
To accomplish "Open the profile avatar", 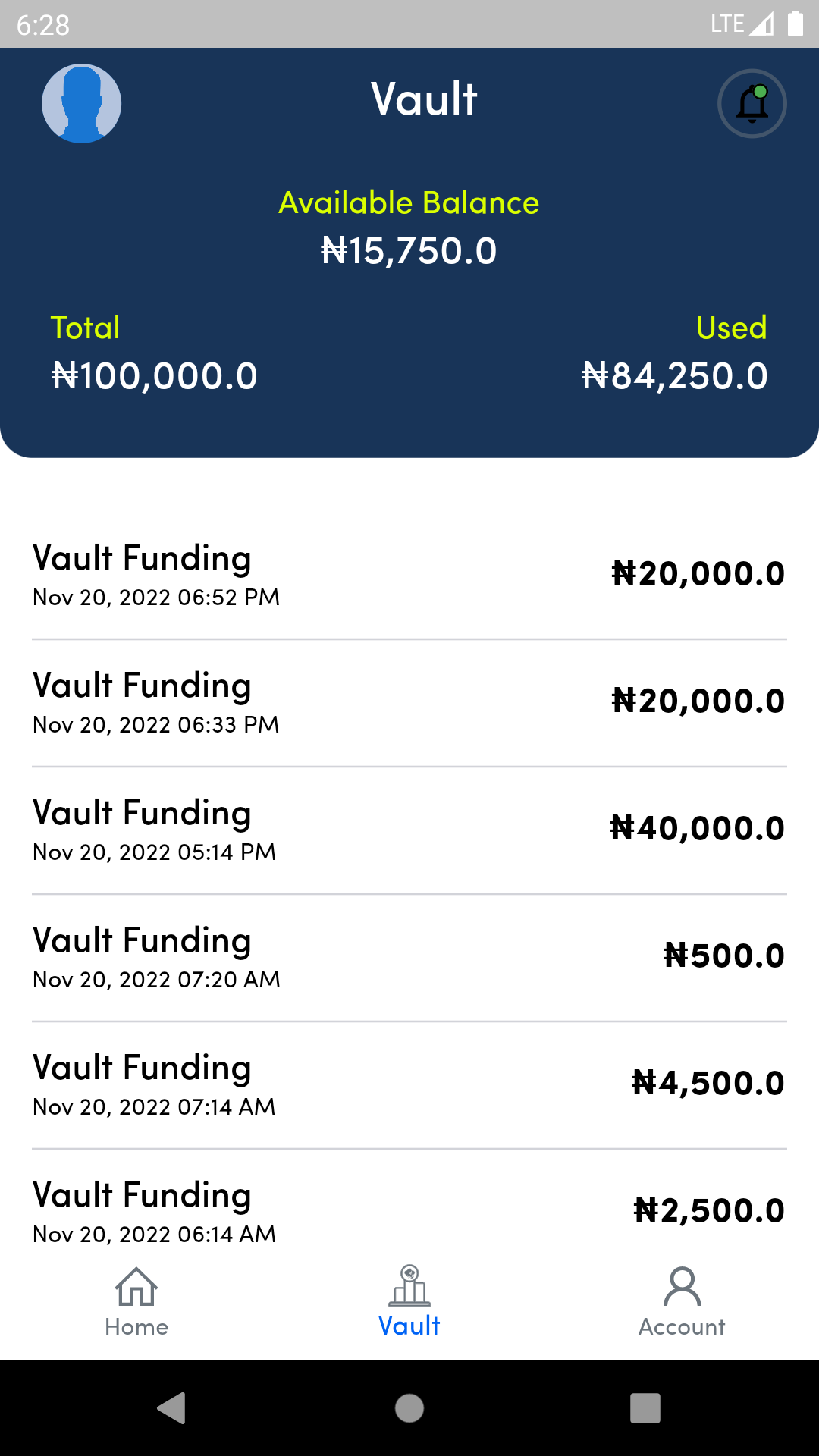I will click(x=81, y=103).
